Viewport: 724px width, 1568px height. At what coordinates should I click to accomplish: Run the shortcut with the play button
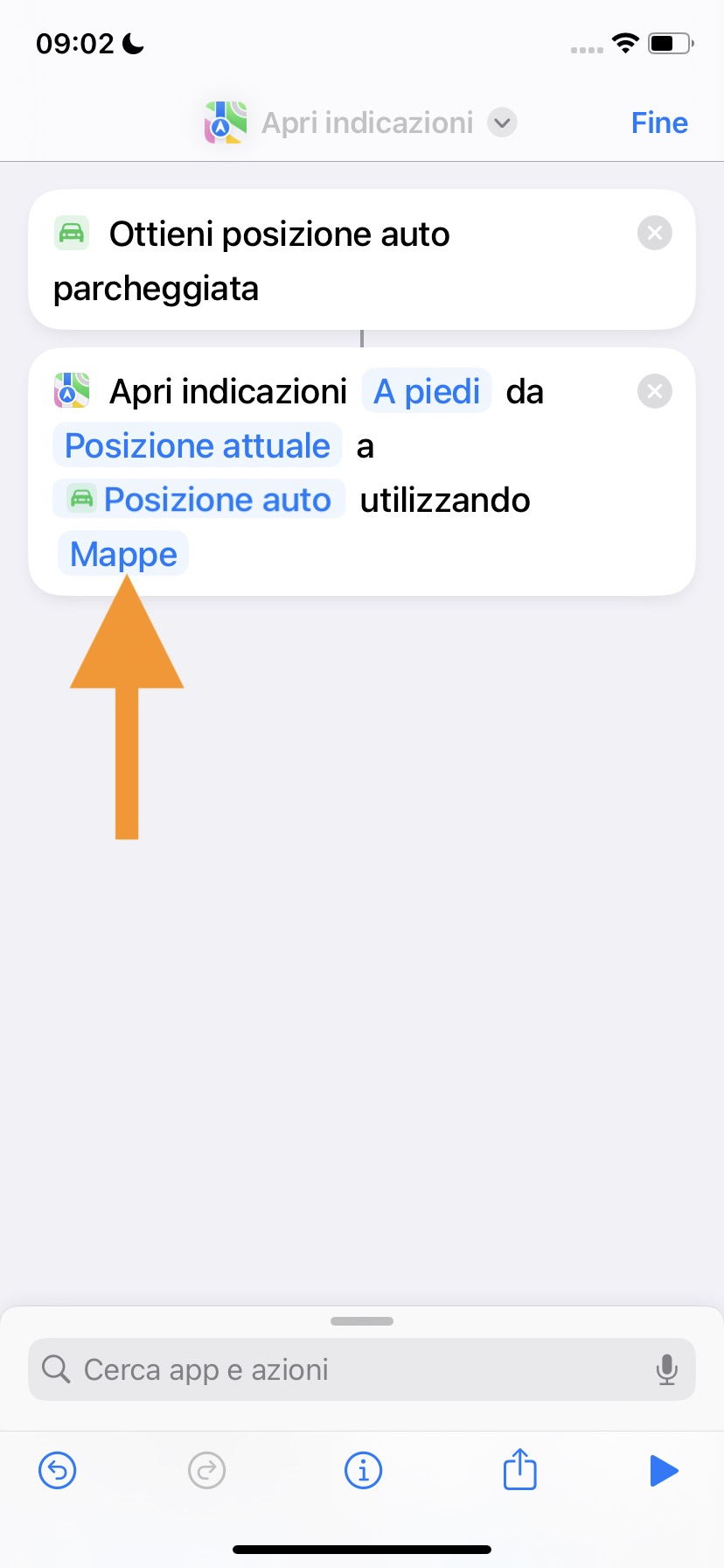(664, 1470)
